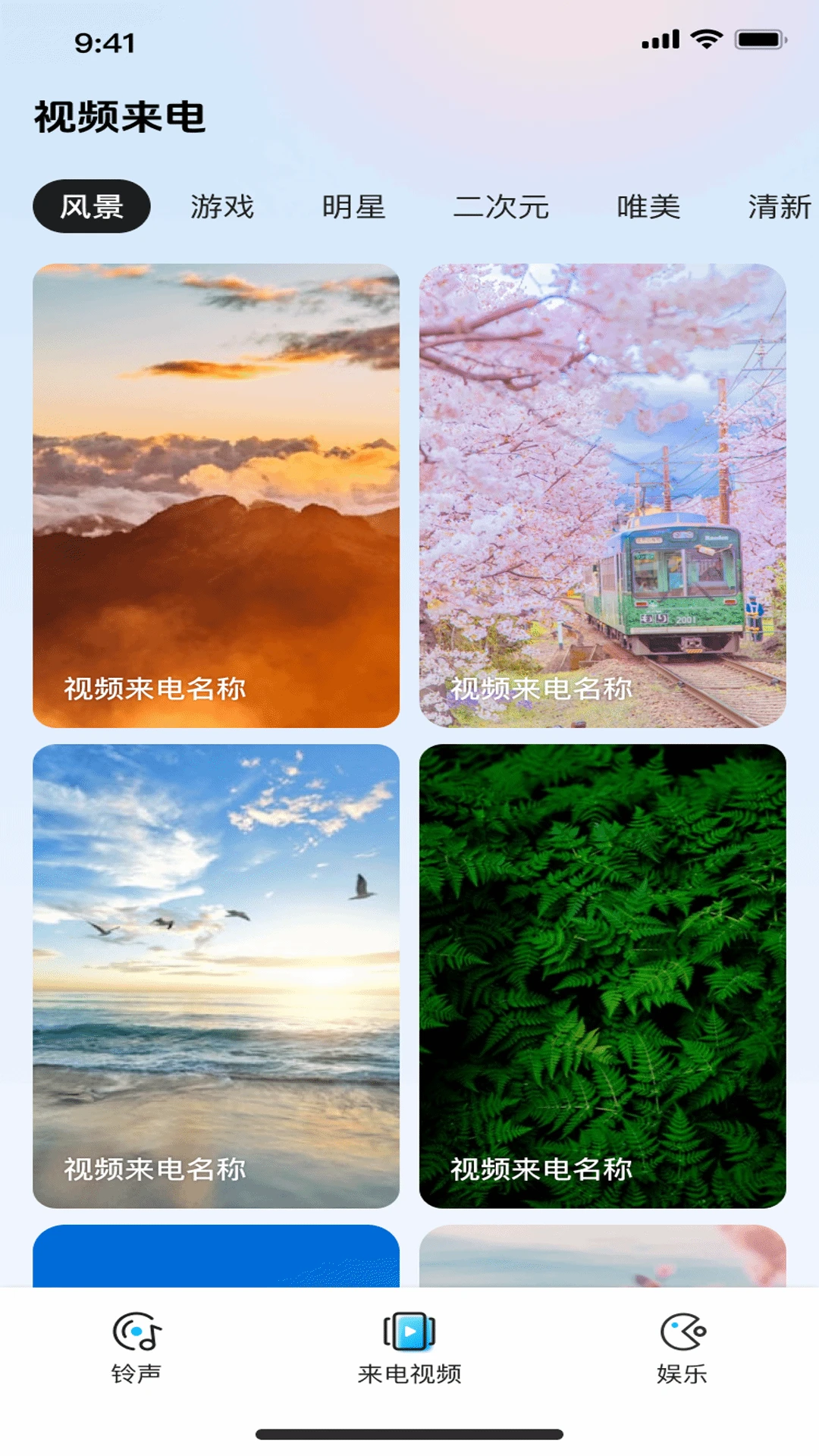
Task: Open the 二次元 category tab
Action: (x=501, y=206)
